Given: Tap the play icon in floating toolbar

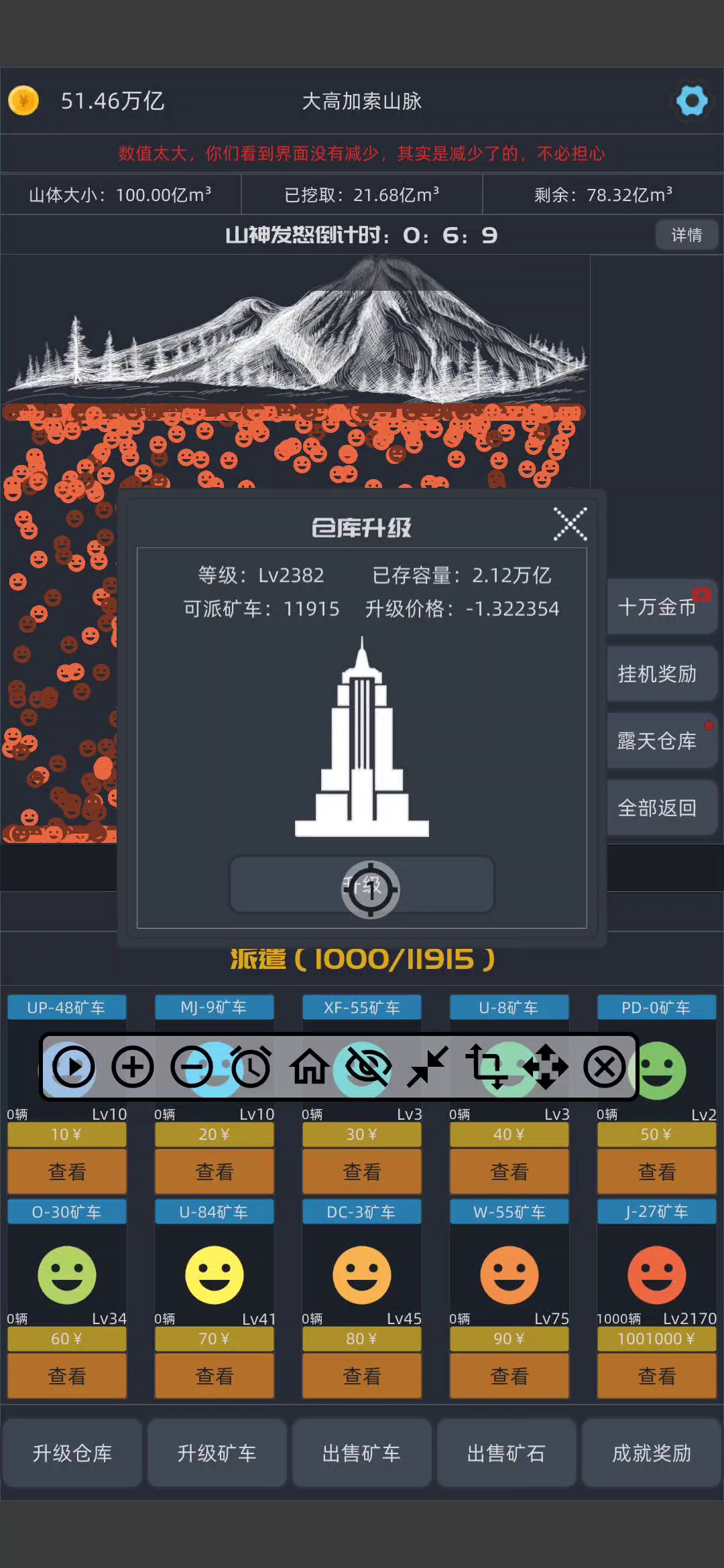Looking at the screenshot, I should [x=73, y=1067].
